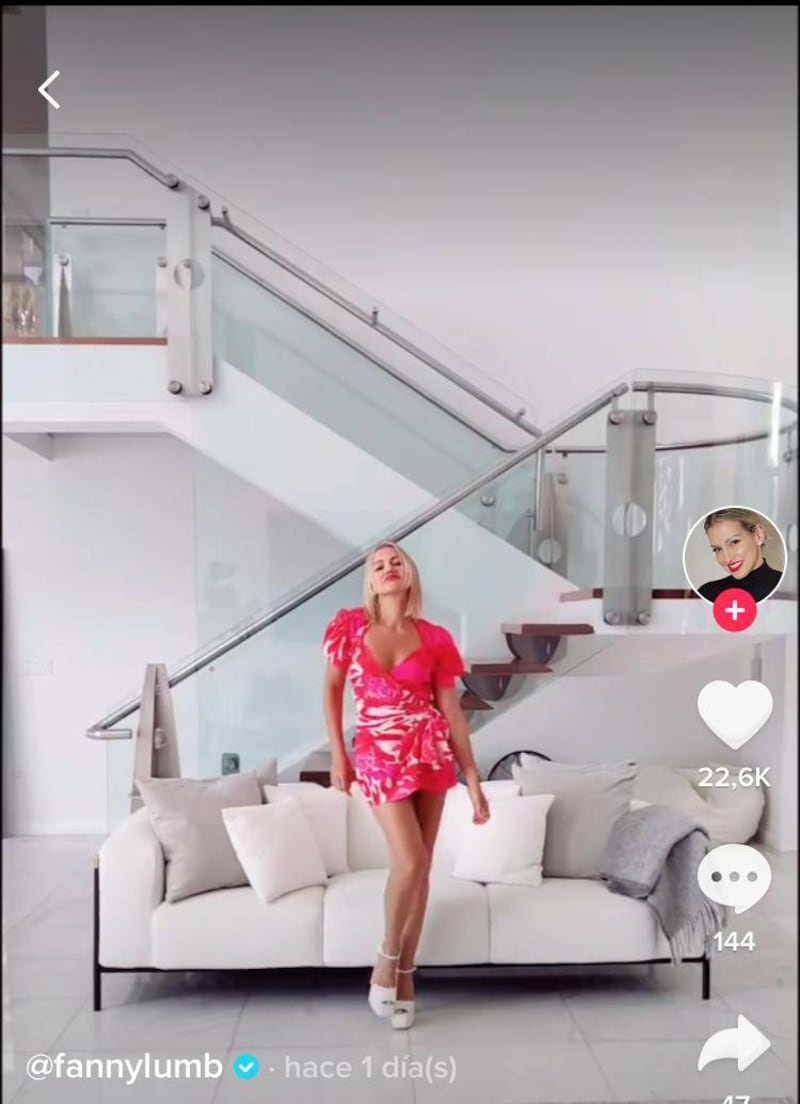Share this video with the arrow icon
Image resolution: width=800 pixels, height=1104 pixels.
point(734,1045)
